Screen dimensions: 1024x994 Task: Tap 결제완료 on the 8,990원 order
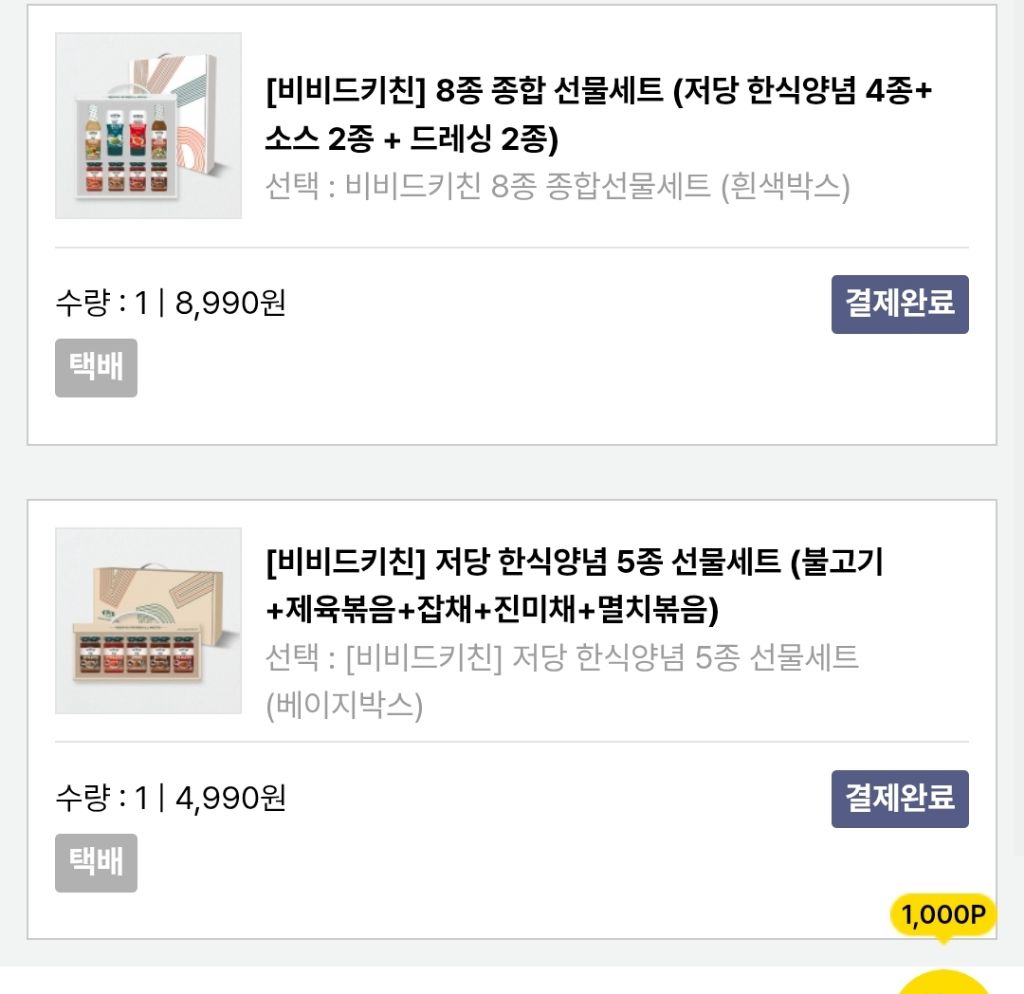tap(899, 304)
